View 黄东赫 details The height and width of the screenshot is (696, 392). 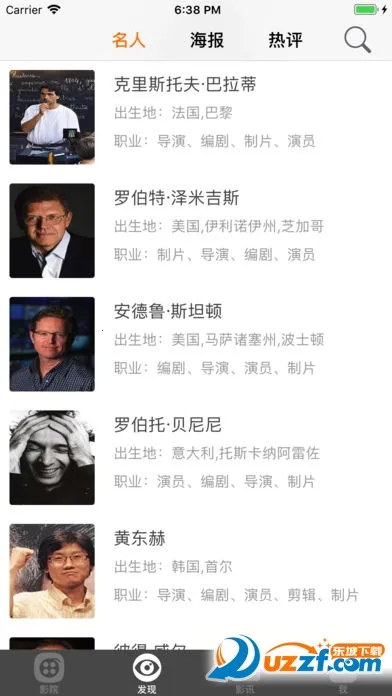click(x=196, y=571)
